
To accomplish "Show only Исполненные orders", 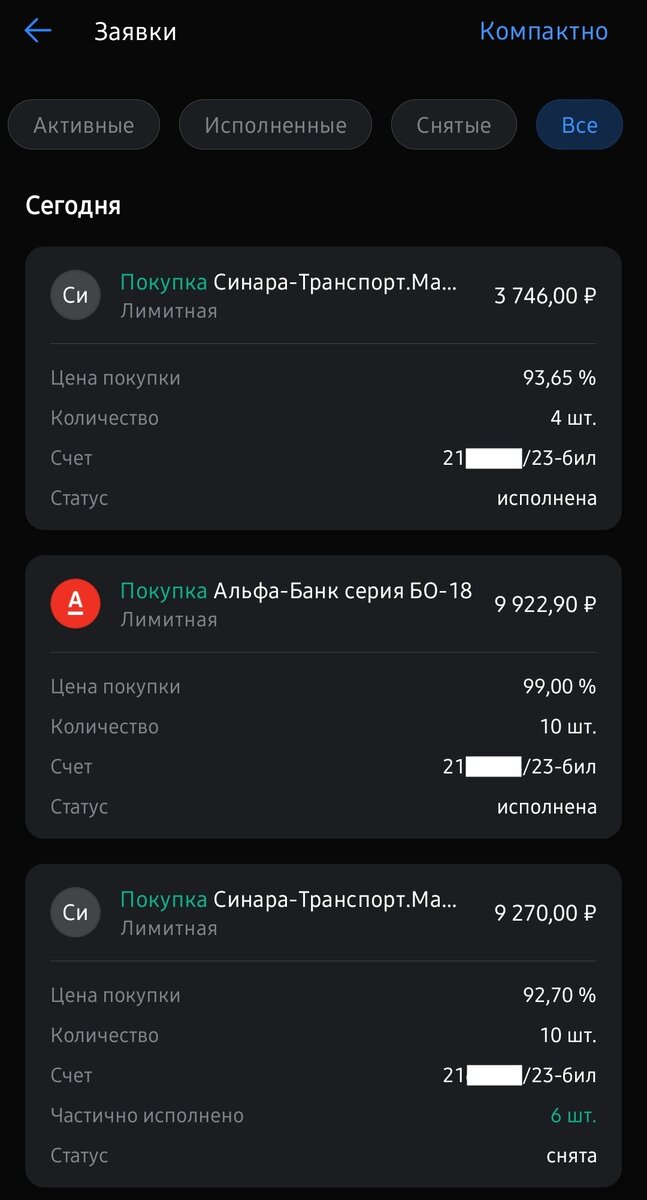I will tap(275, 126).
